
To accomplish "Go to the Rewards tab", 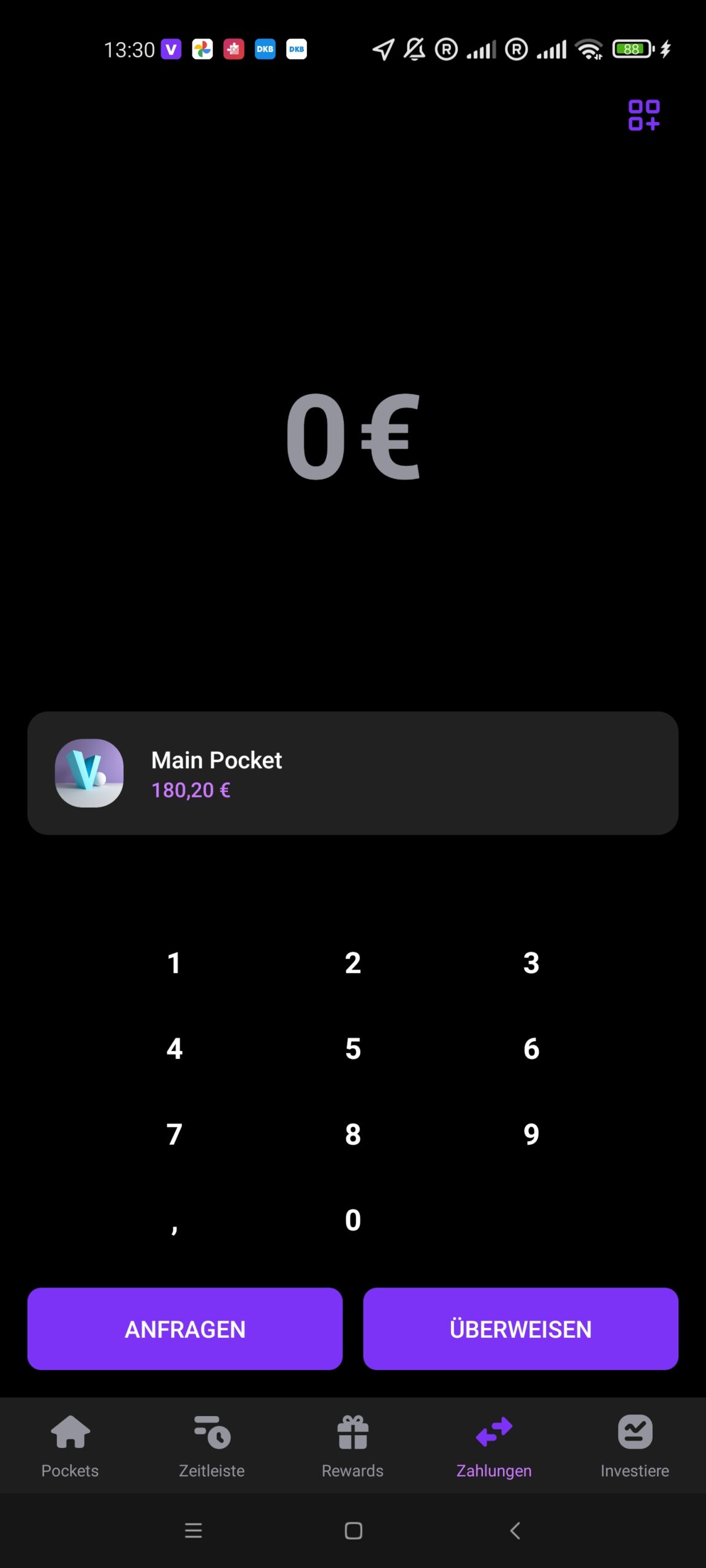I will (352, 1447).
